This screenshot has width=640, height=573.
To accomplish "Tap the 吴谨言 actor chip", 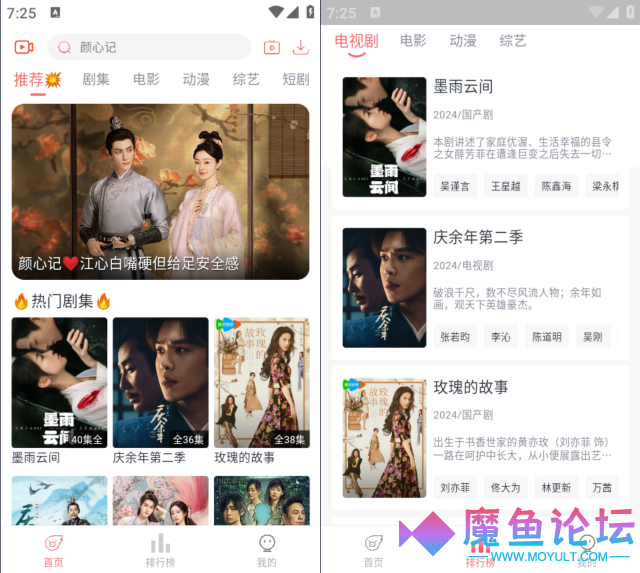I will point(454,186).
